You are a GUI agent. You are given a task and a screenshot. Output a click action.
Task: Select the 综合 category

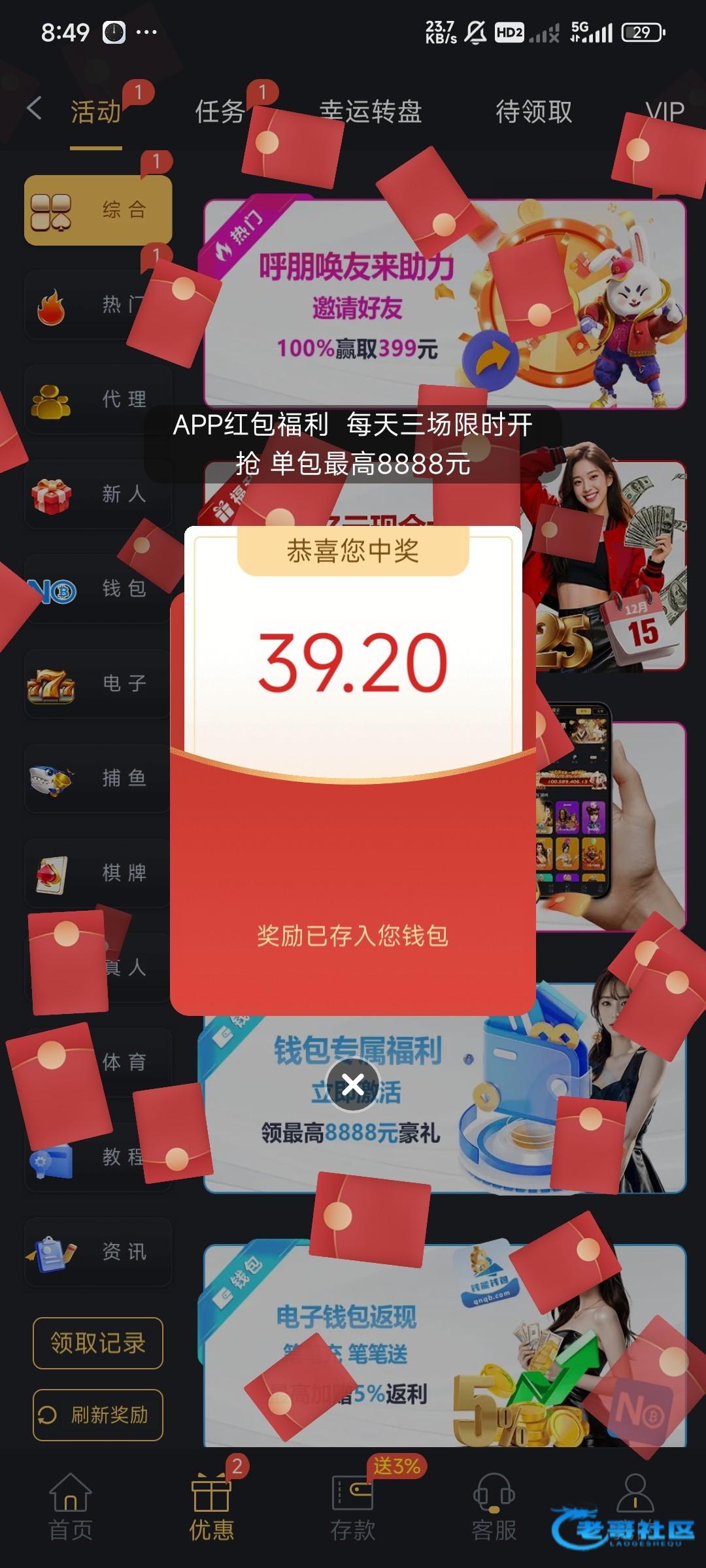(x=98, y=210)
